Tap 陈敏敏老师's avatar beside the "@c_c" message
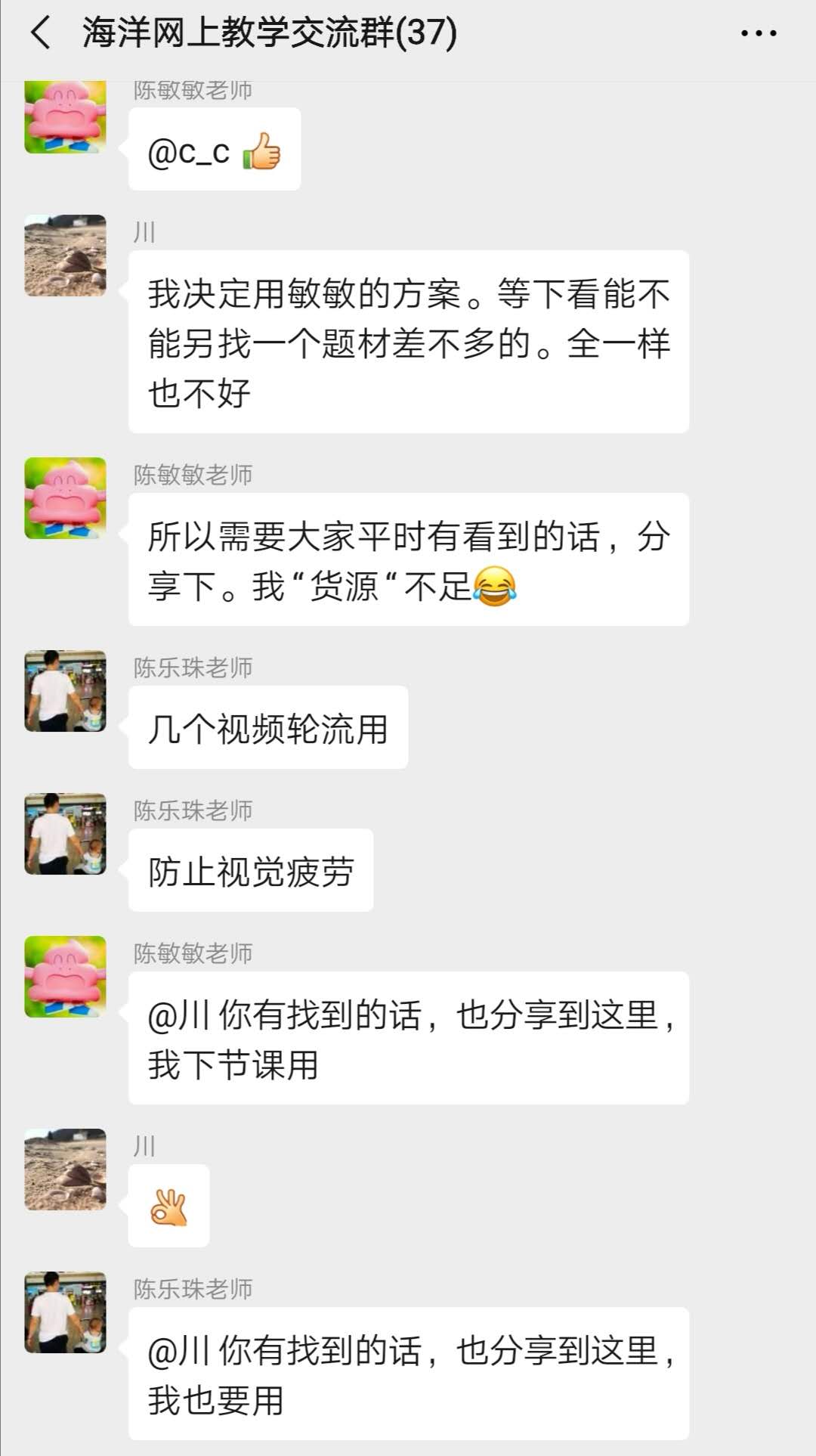Screen dimensions: 816x1456 pyautogui.click(x=66, y=117)
